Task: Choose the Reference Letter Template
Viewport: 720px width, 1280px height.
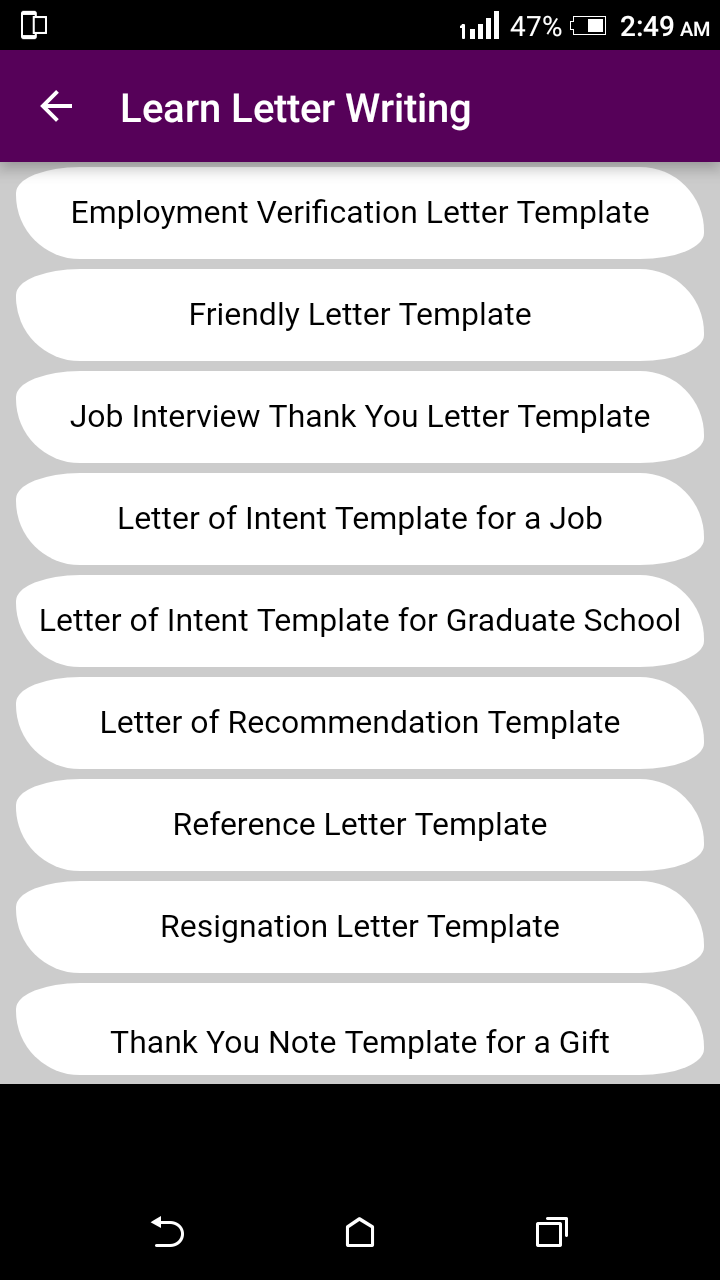Action: coord(360,825)
